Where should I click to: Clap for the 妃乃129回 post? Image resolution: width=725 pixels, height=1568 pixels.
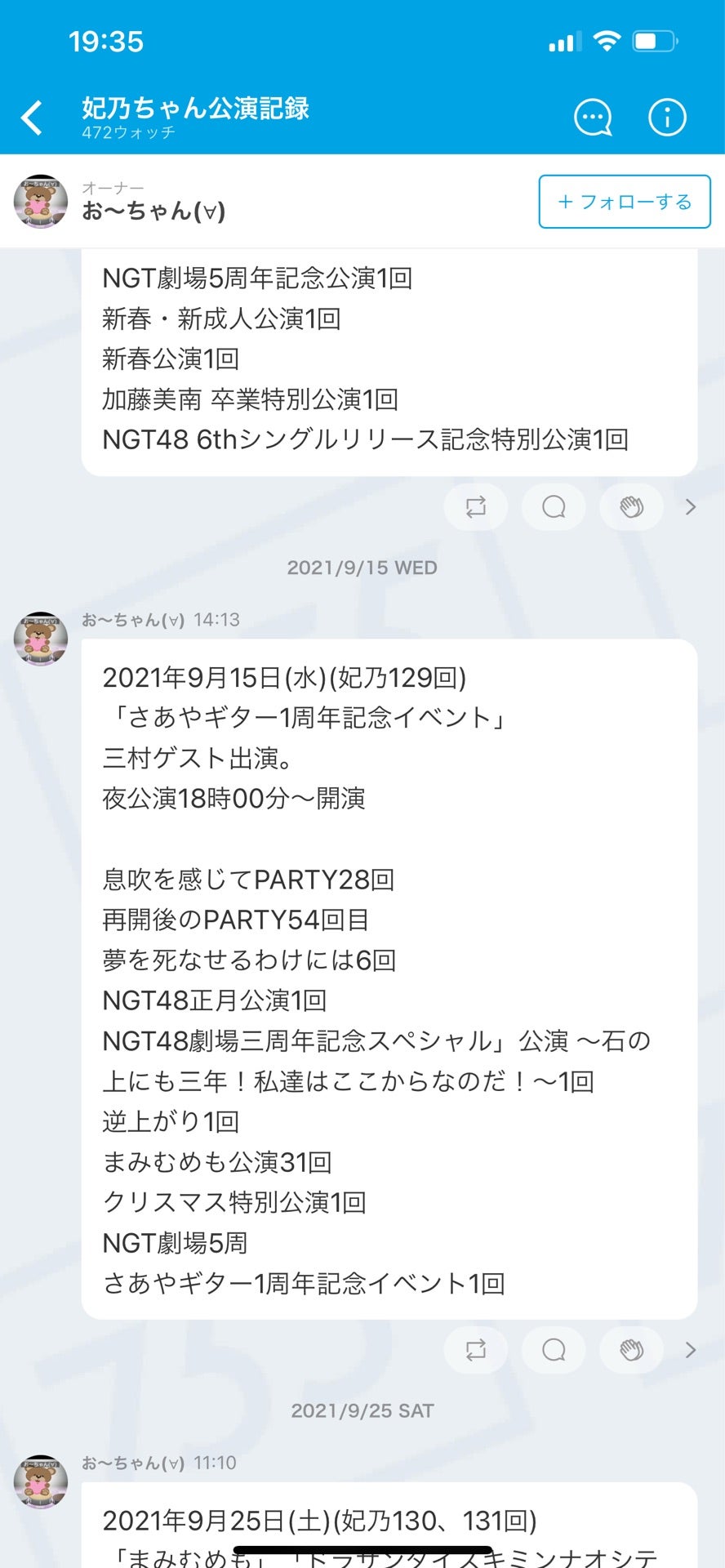coord(631,1350)
